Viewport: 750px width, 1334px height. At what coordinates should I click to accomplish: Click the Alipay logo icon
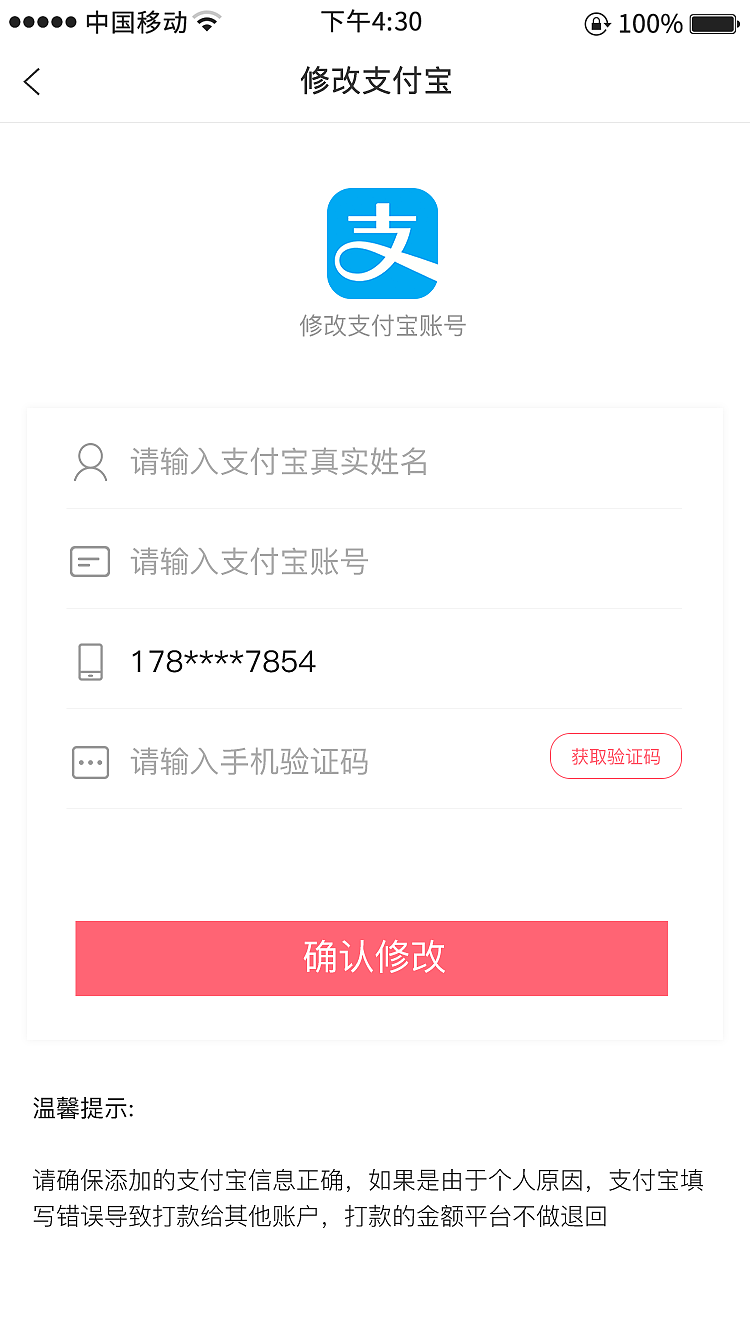(382, 243)
